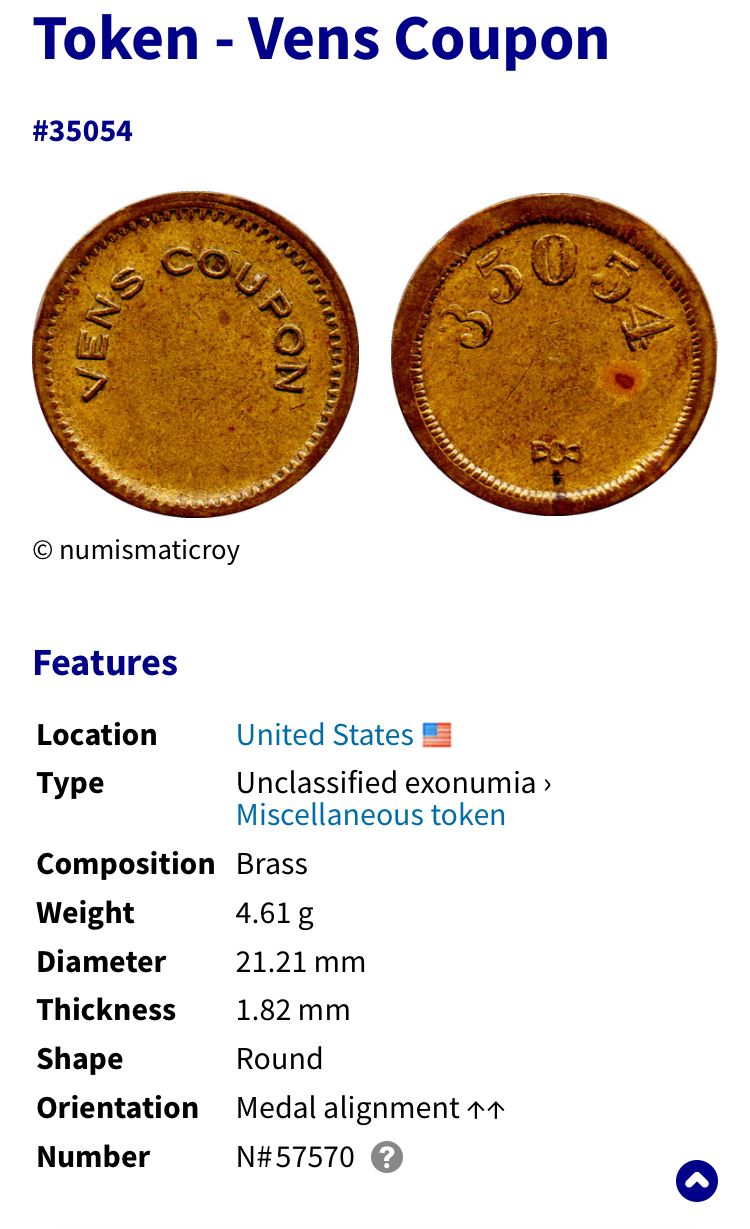Image resolution: width=750 pixels, height=1229 pixels.
Task: Open the United States location link
Action: (324, 735)
